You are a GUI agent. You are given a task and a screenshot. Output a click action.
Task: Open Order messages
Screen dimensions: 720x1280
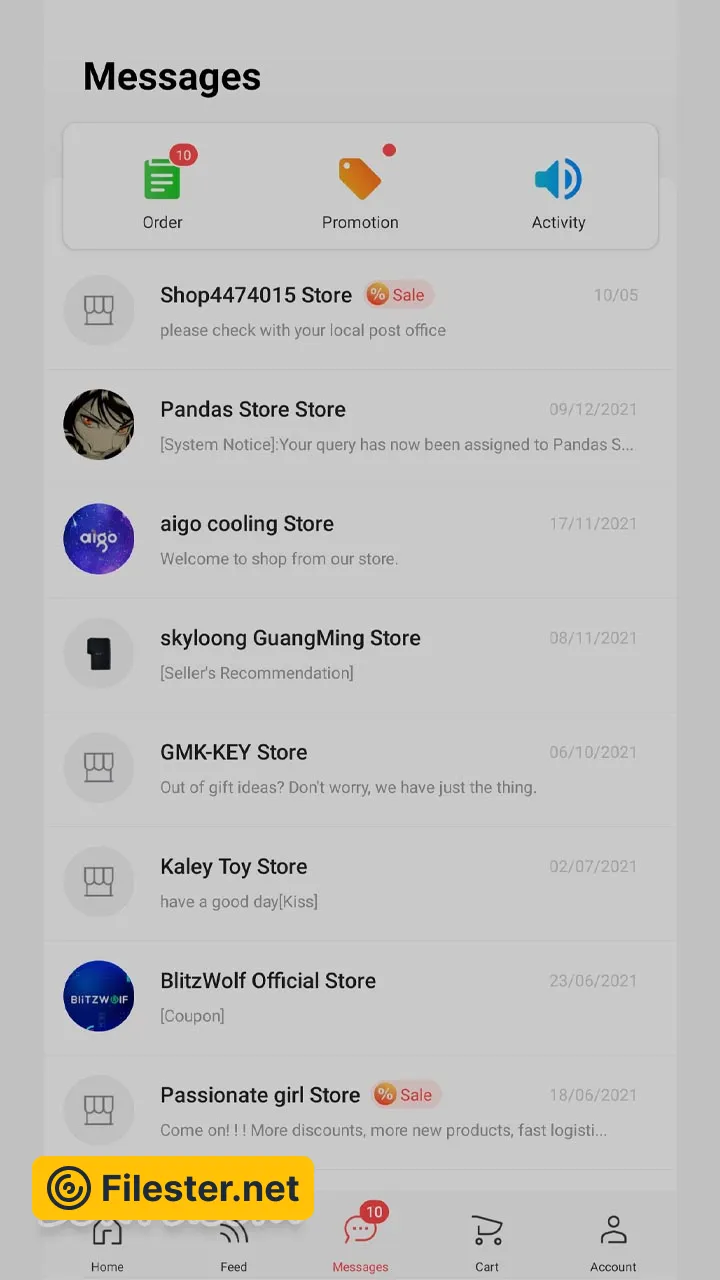click(162, 192)
